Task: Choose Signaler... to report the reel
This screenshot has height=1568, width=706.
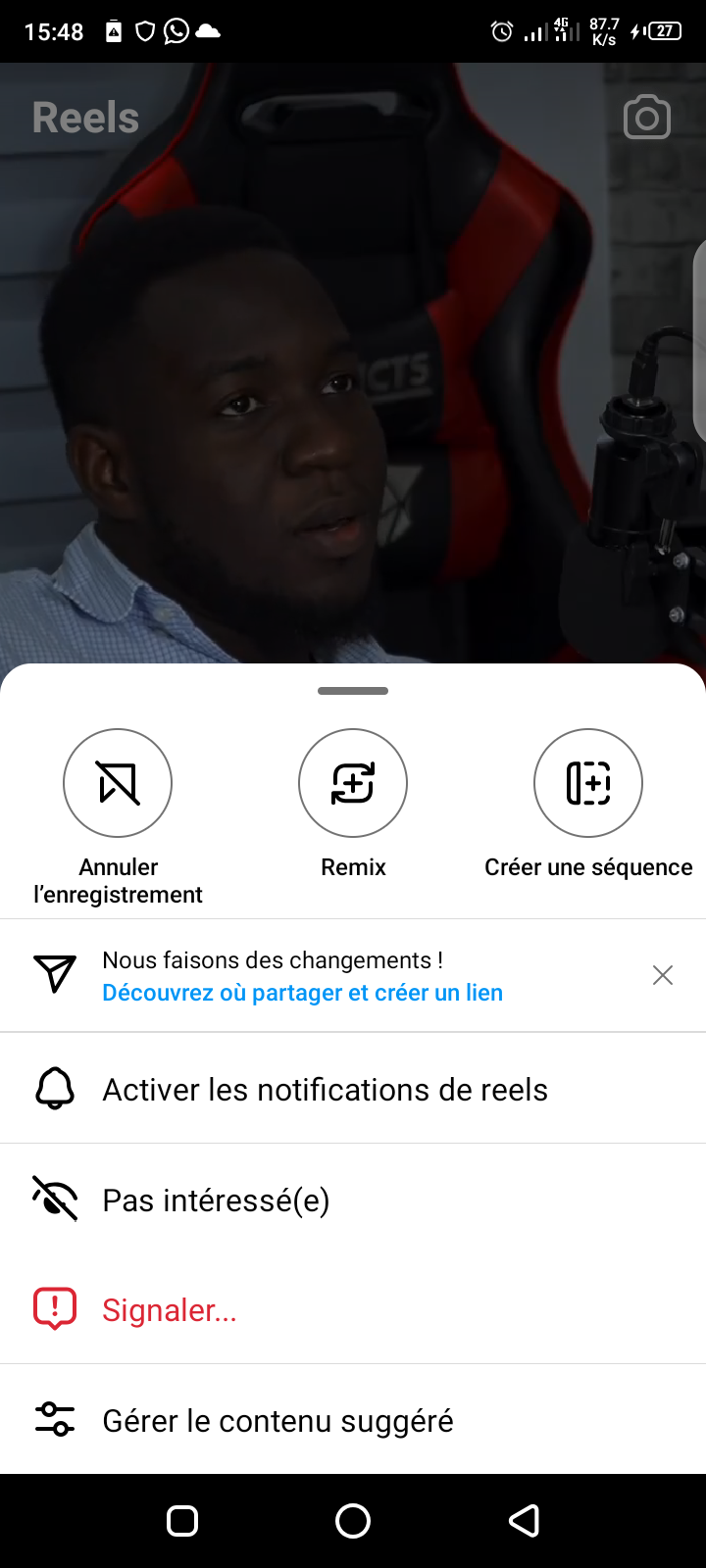Action: [x=169, y=1310]
